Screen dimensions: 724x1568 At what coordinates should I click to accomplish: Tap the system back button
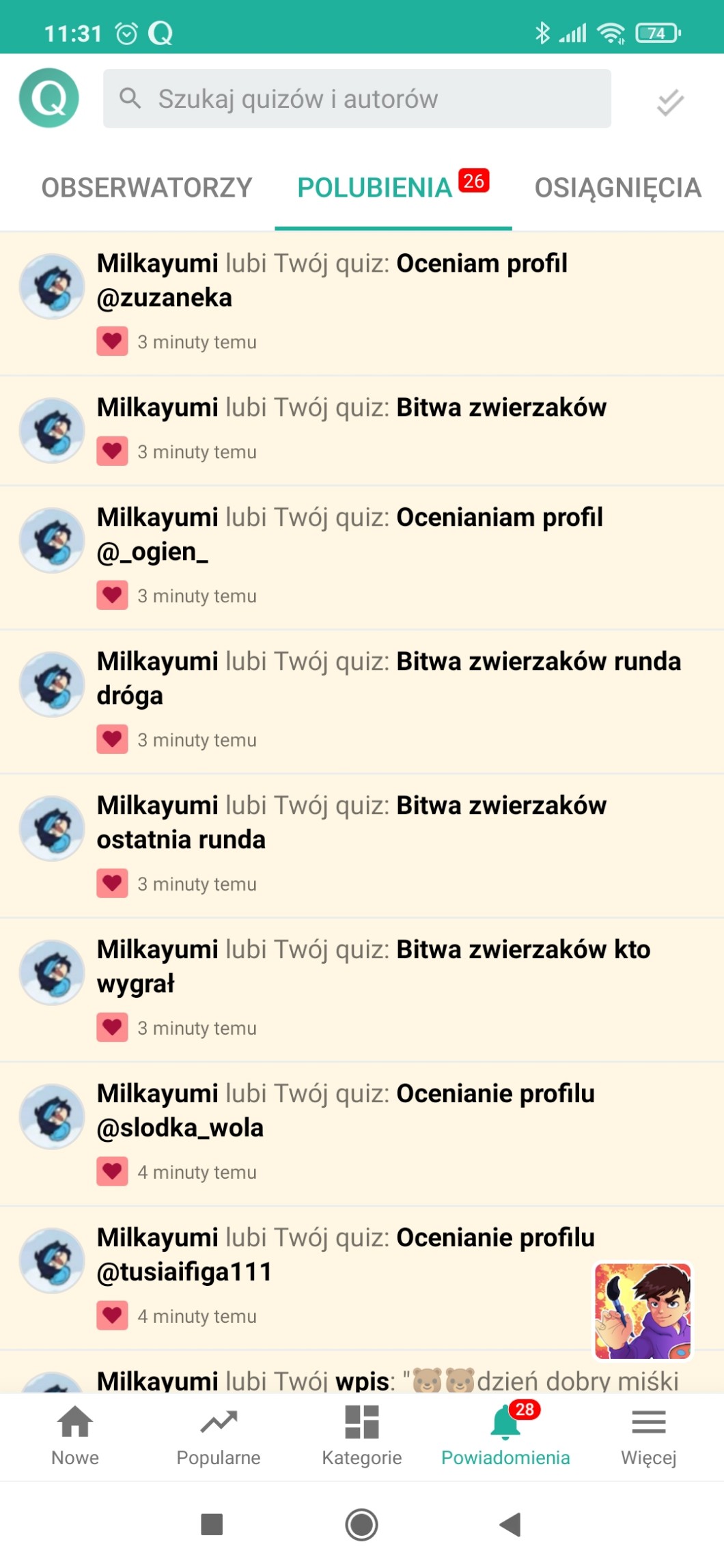coord(510,1524)
